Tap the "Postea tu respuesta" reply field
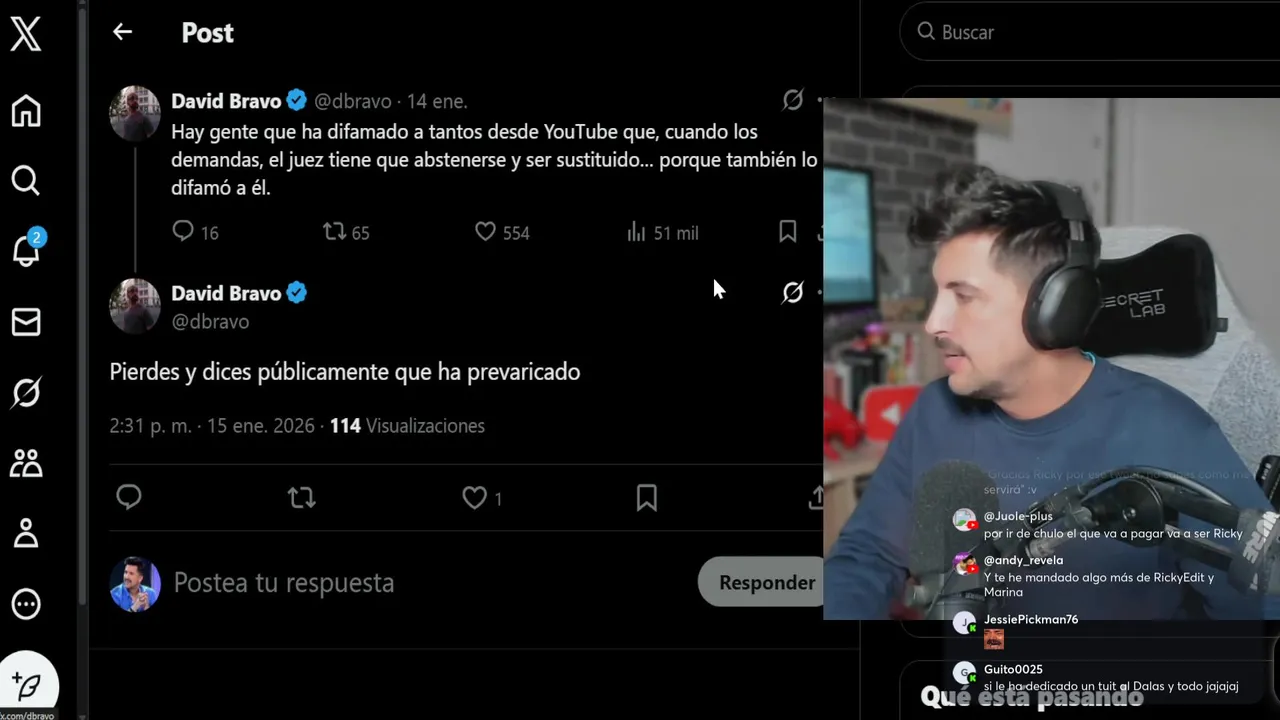The image size is (1280, 720). point(400,582)
